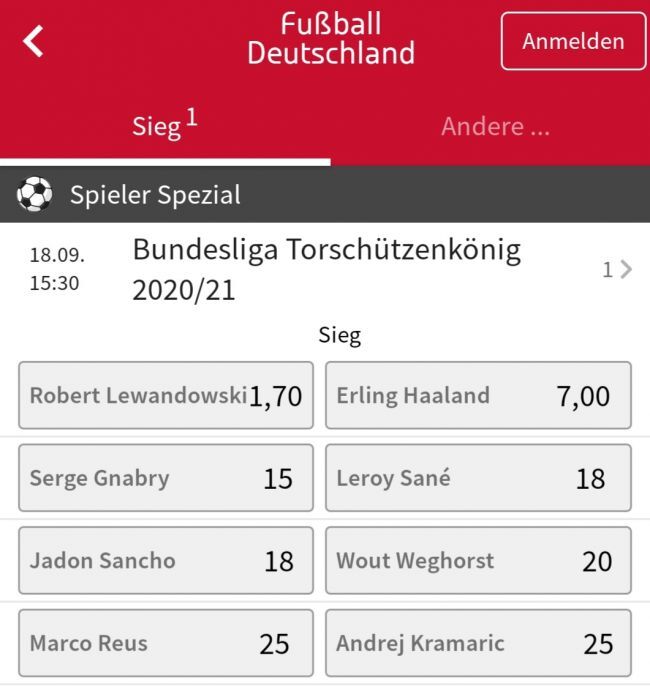Go back using the arrow icon

point(34,42)
